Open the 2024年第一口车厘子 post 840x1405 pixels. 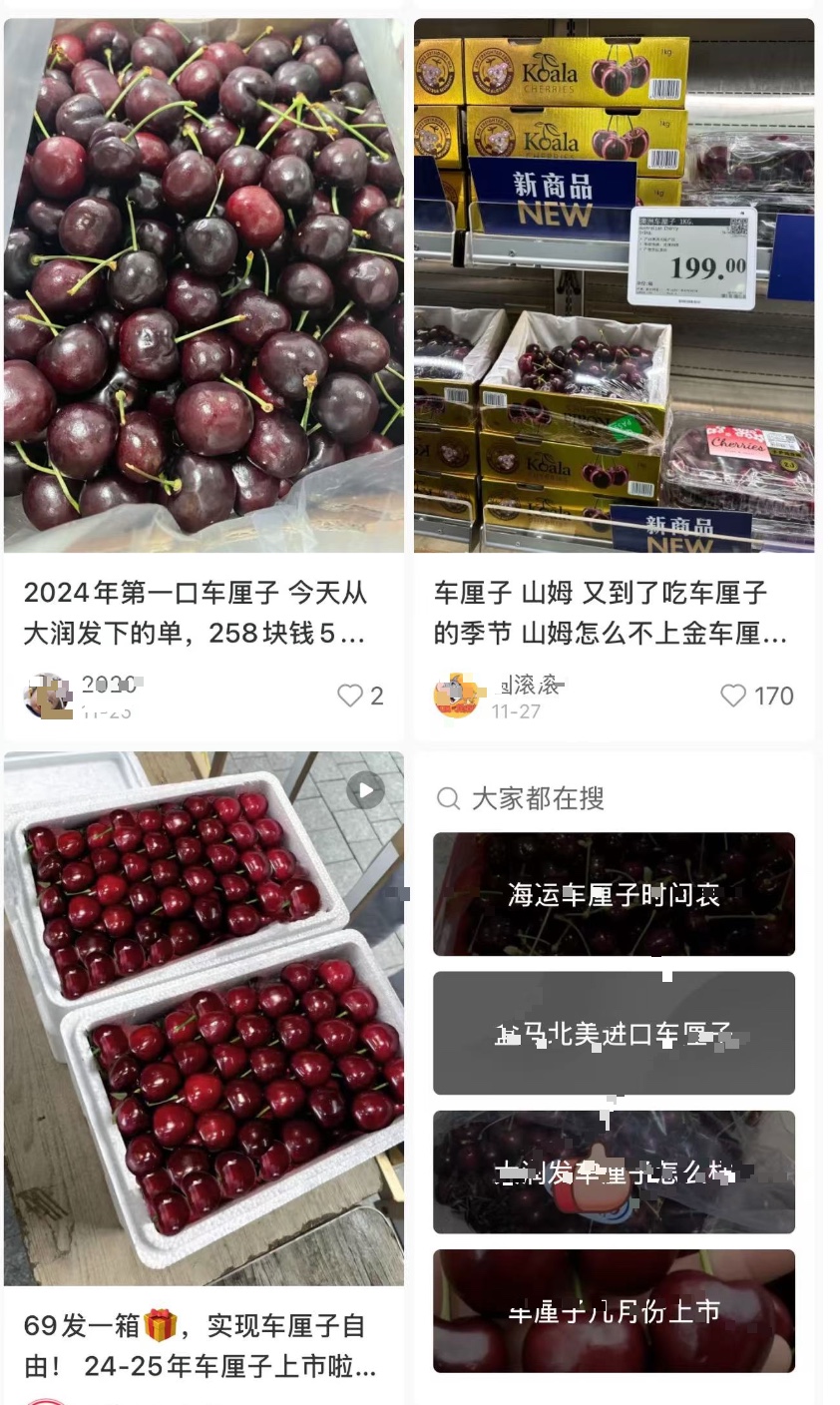click(204, 285)
